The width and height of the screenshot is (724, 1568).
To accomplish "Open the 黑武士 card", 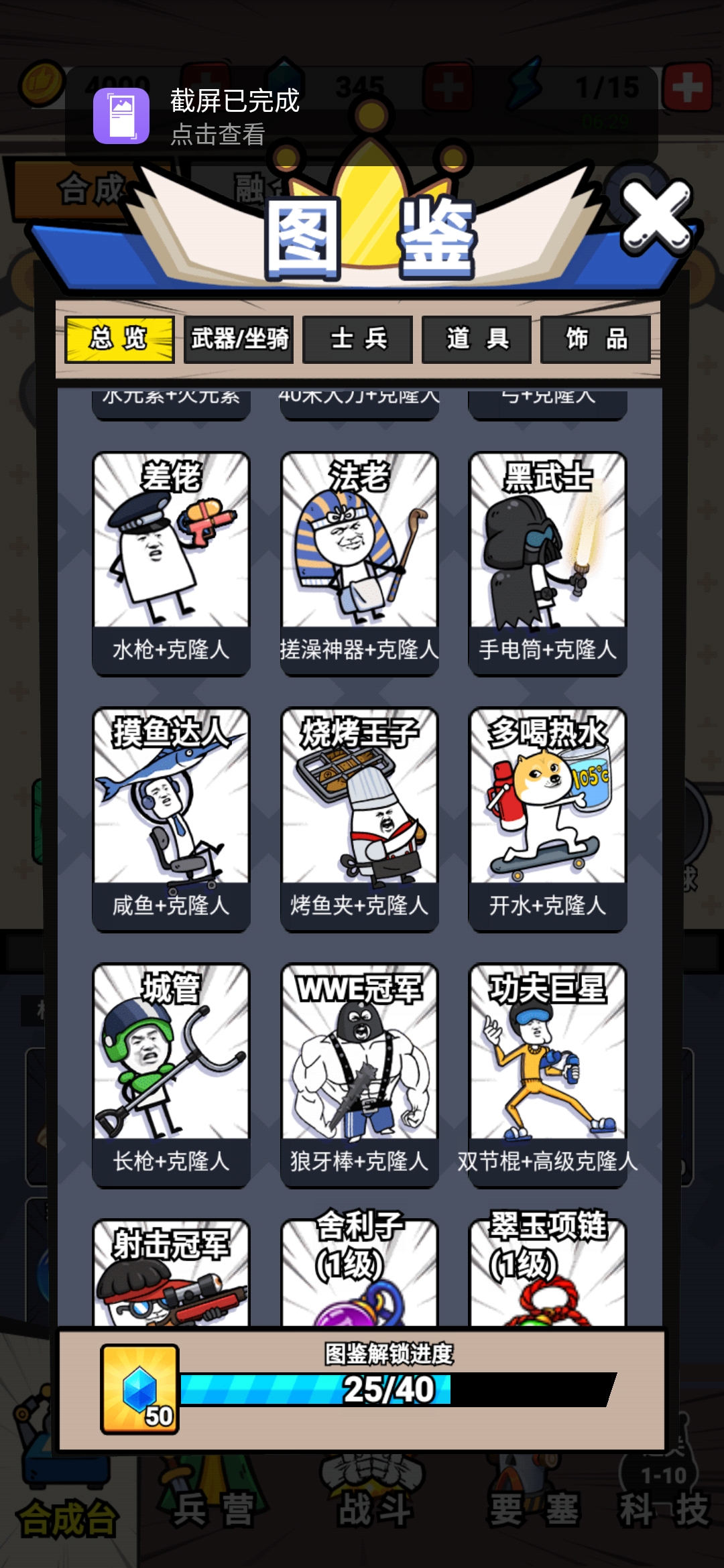I will point(548,563).
